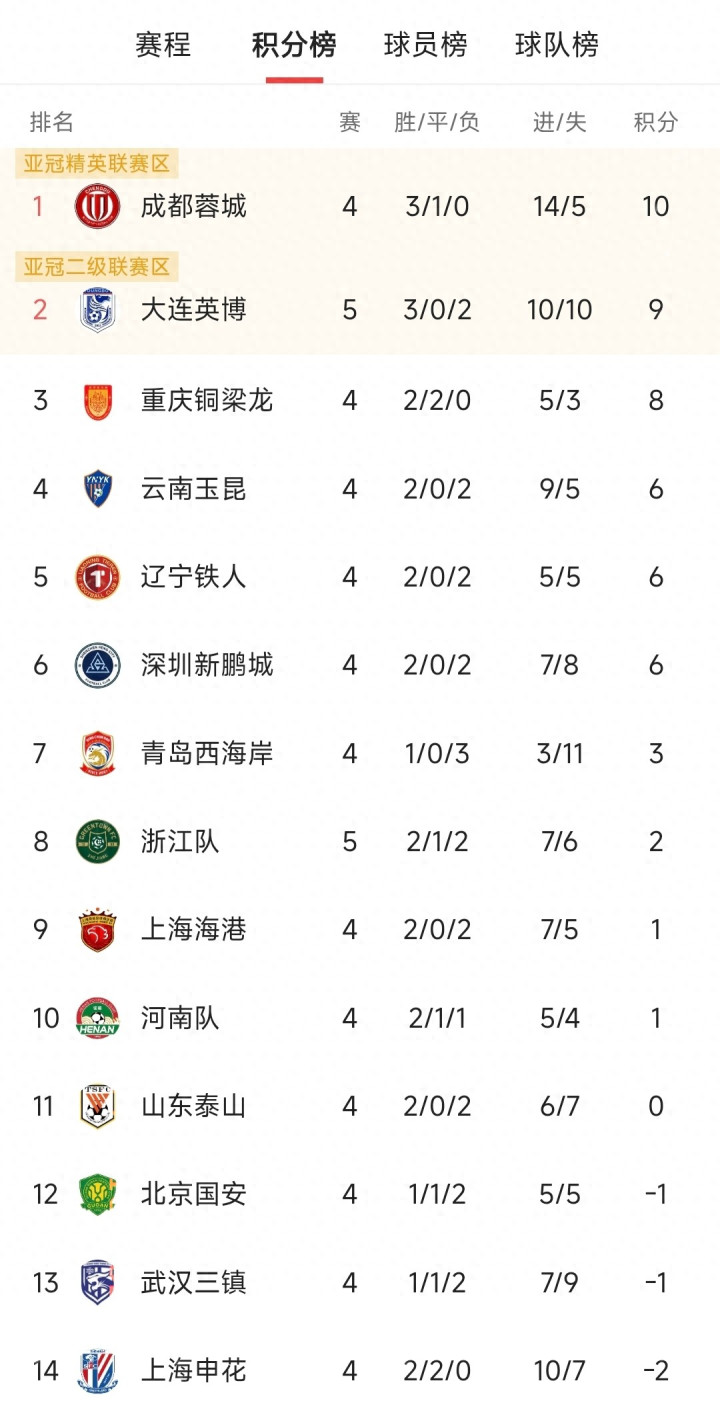Tap the 云南玉昆 row
Image resolution: width=720 pixels, height=1411 pixels.
pos(360,489)
